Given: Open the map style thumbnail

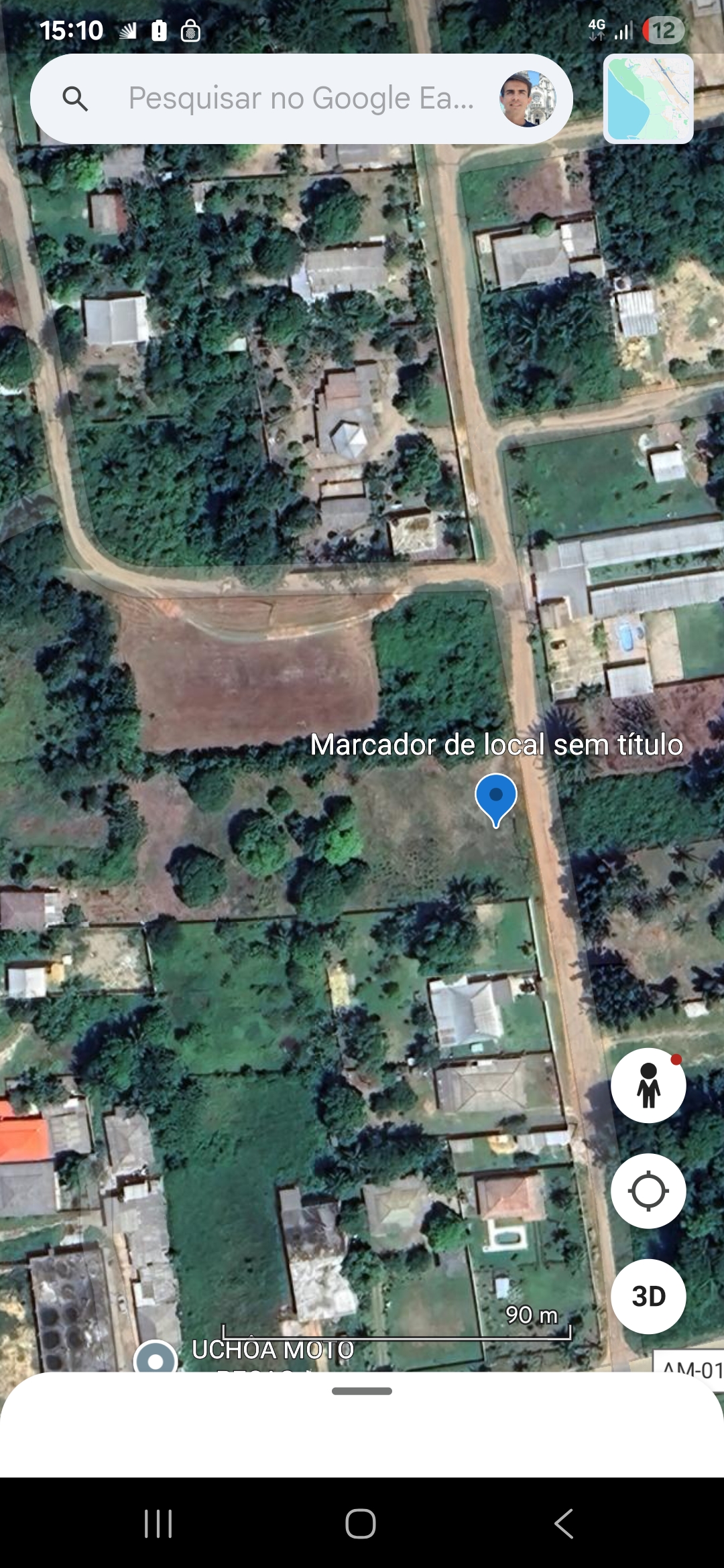Looking at the screenshot, I should pos(648,99).
